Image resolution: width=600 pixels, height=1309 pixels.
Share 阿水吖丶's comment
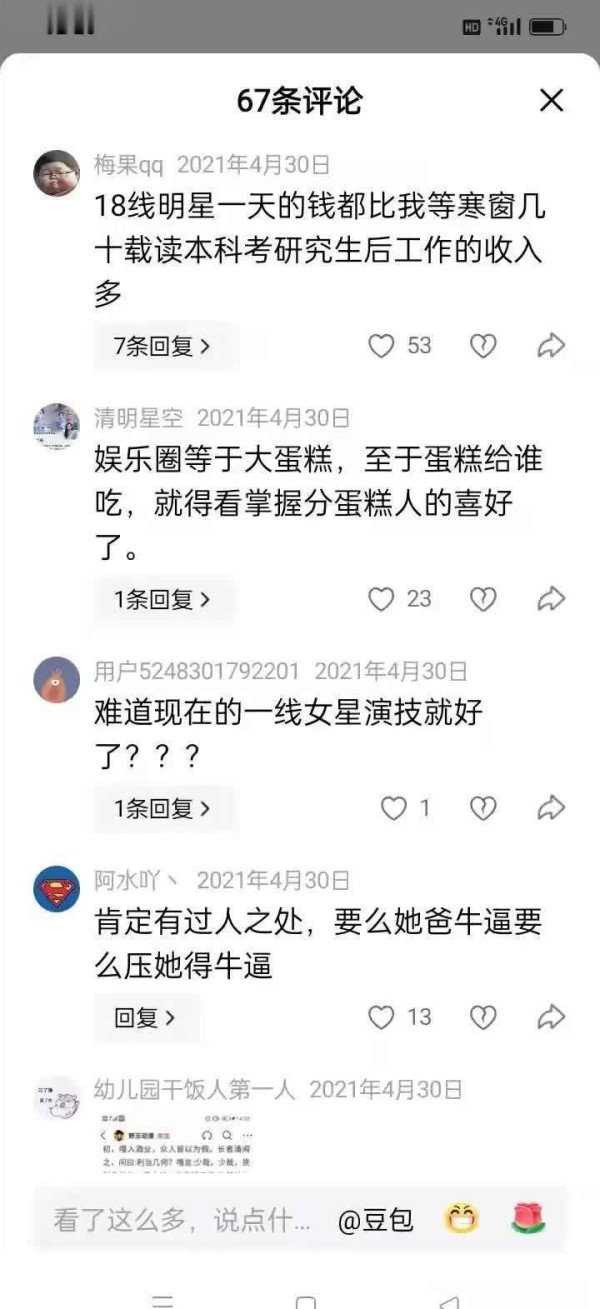[x=551, y=1017]
